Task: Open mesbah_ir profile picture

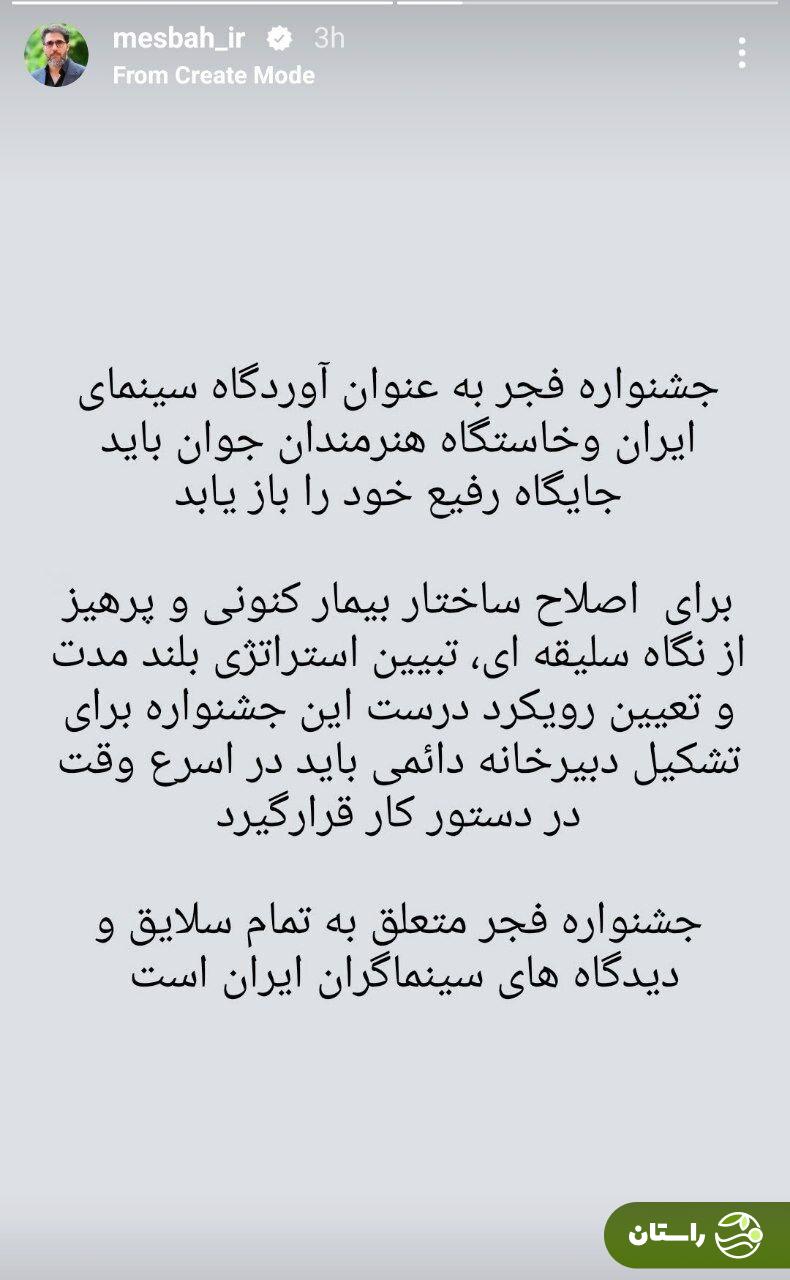Action: (56, 55)
